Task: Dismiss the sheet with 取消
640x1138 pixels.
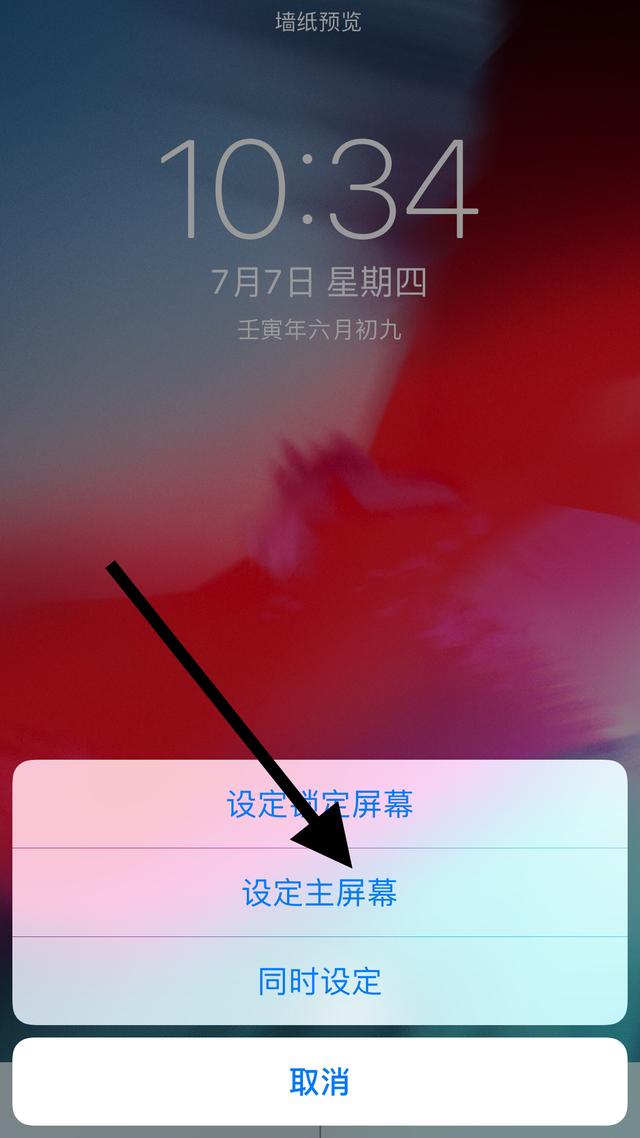Action: (x=320, y=1081)
